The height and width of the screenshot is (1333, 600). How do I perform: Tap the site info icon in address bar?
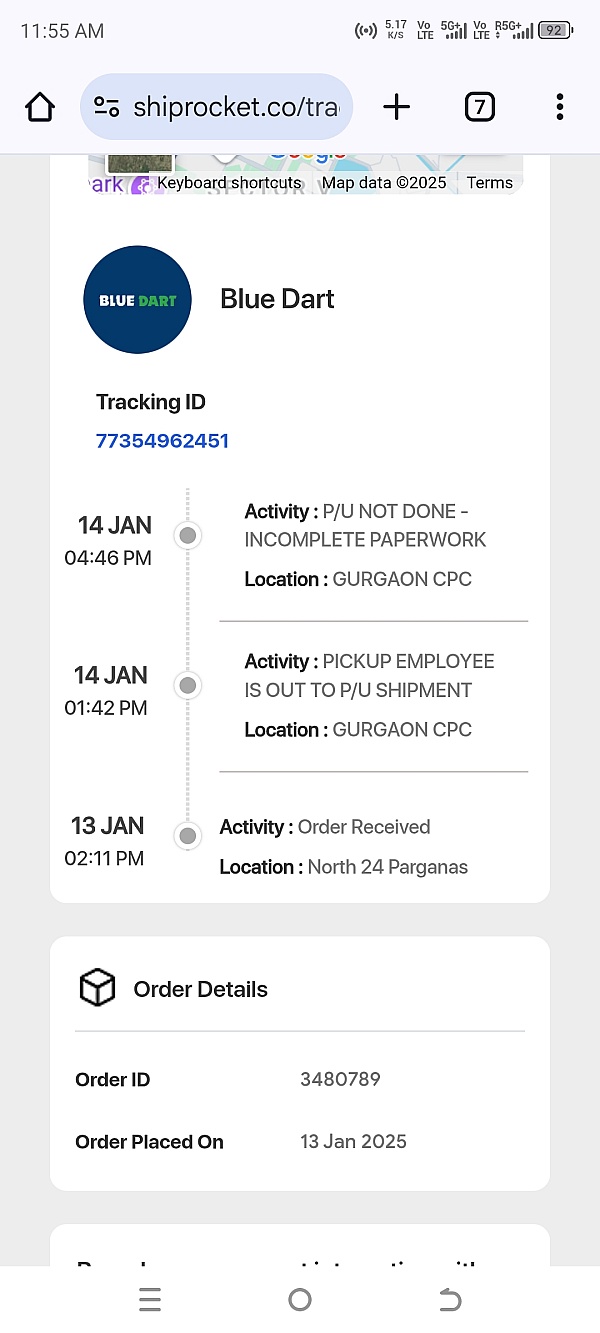tap(107, 107)
